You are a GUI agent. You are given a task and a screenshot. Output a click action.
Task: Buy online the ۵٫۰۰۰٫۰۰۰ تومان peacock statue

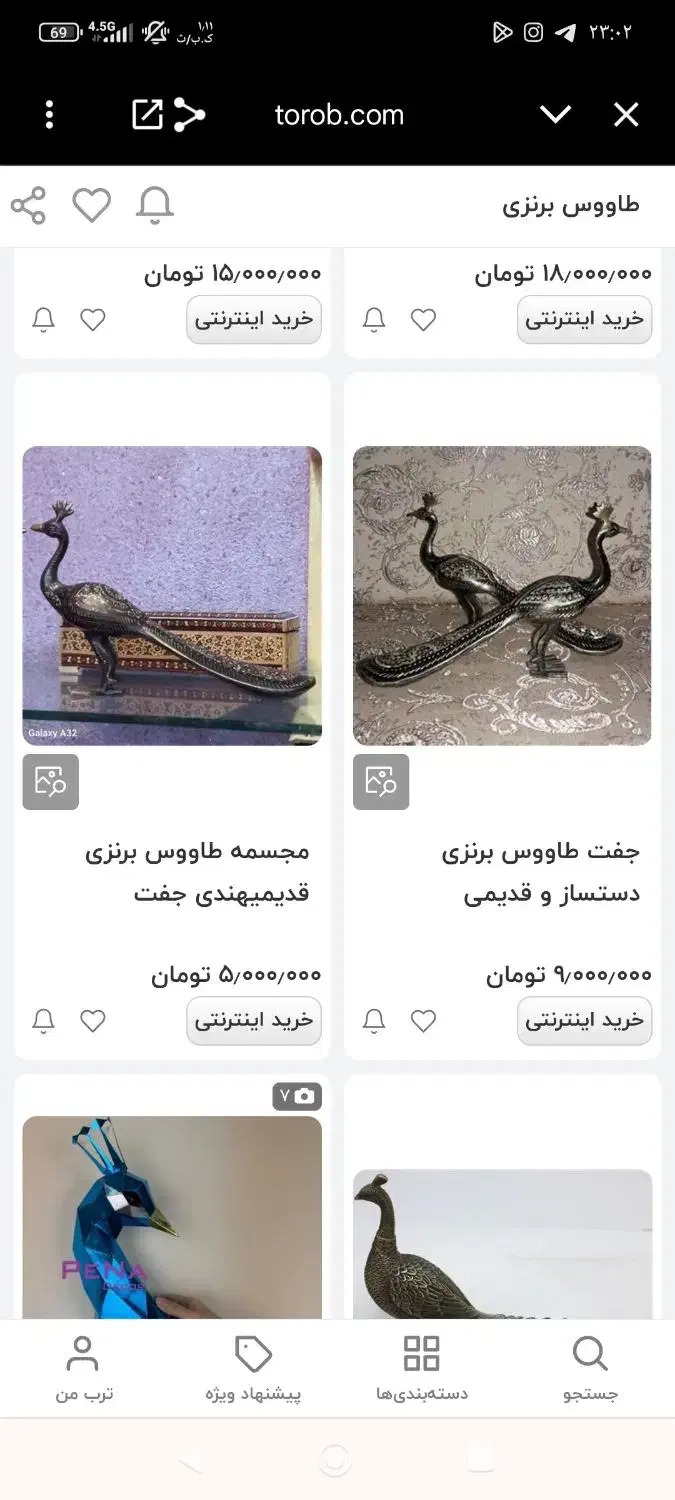254,1021
